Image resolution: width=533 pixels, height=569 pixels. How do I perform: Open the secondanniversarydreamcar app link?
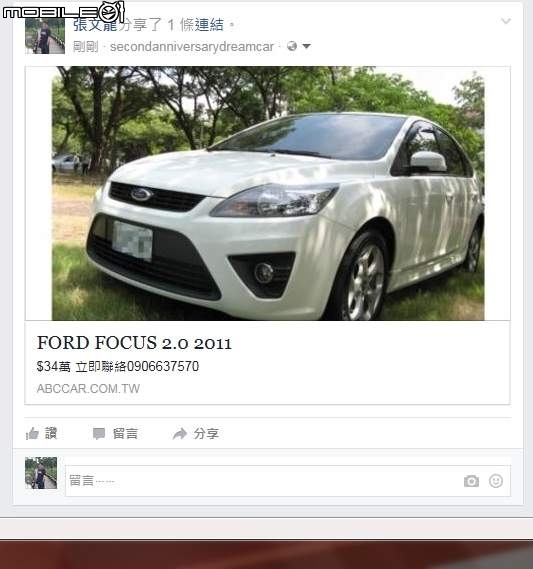192,47
